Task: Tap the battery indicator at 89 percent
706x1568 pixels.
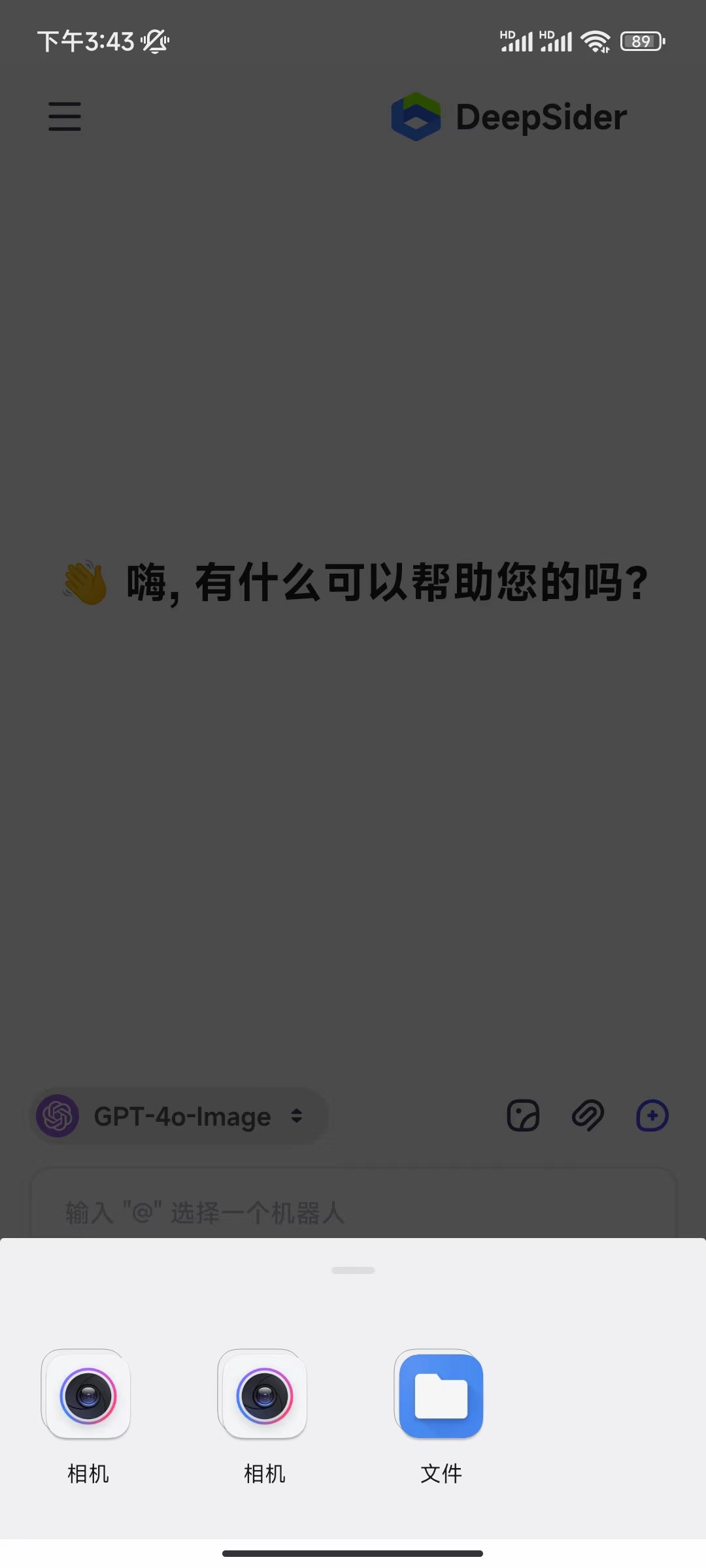Action: click(641, 41)
